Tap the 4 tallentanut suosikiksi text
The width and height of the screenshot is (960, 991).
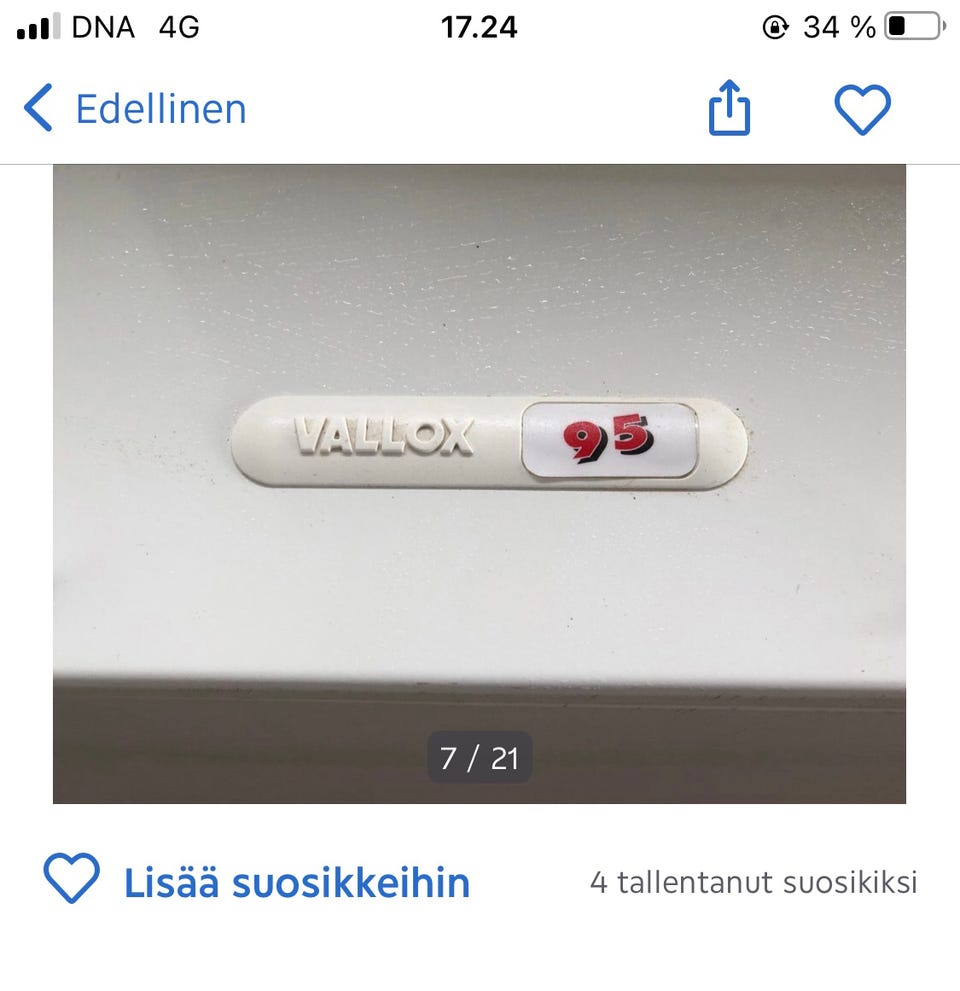click(755, 882)
